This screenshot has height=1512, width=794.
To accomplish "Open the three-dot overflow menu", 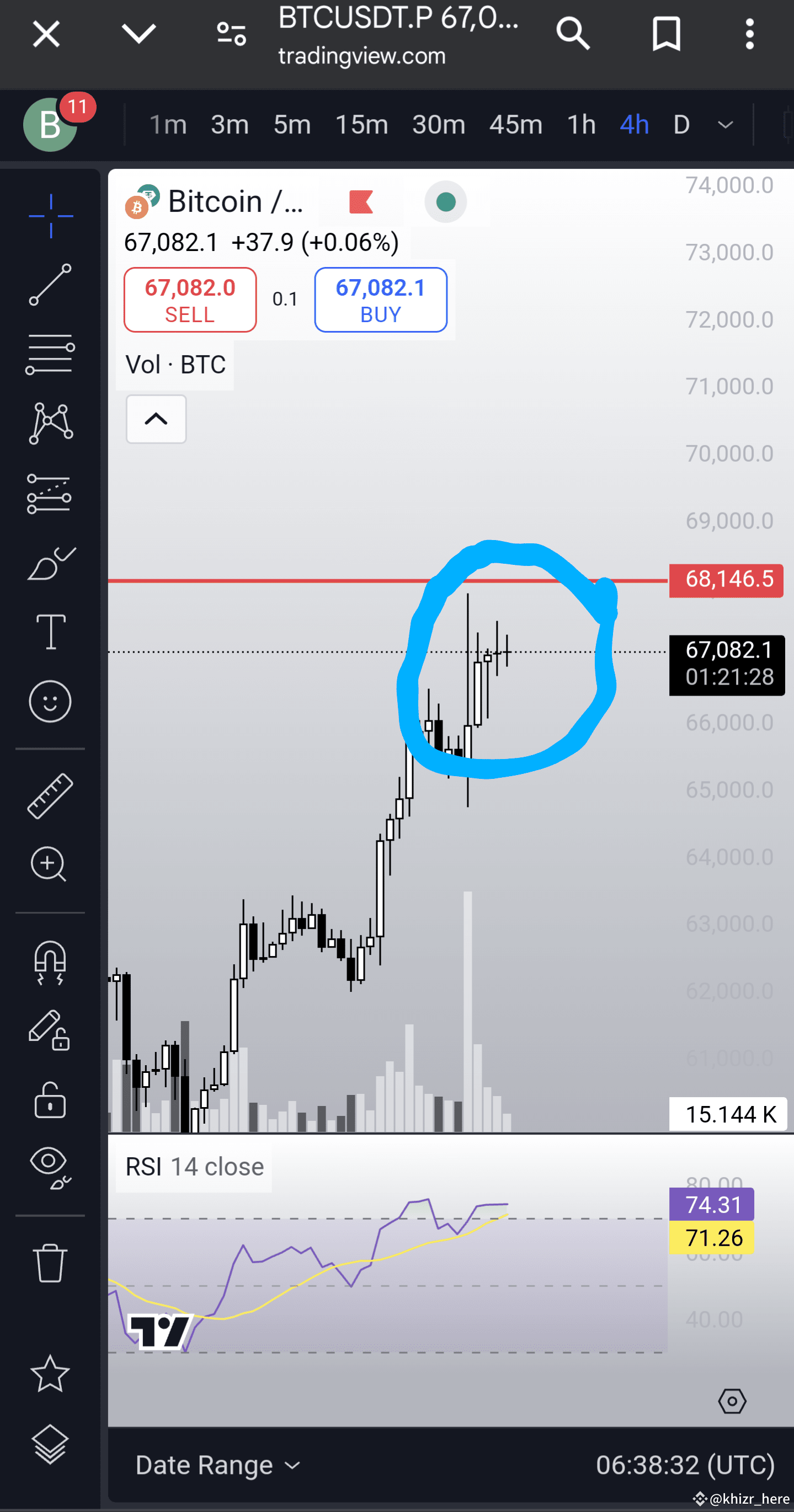I will pyautogui.click(x=749, y=34).
